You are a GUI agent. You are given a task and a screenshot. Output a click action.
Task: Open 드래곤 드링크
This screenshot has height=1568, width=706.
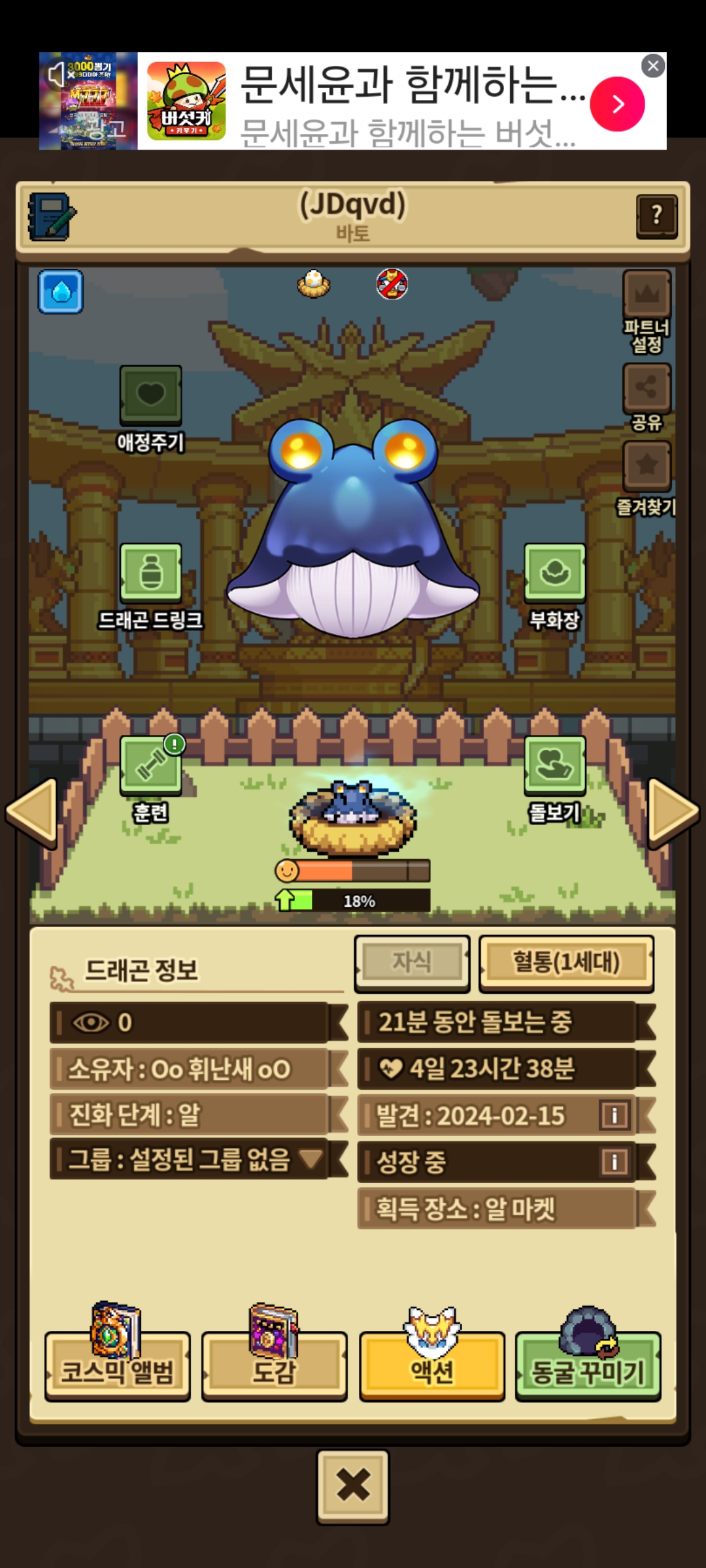click(x=150, y=573)
